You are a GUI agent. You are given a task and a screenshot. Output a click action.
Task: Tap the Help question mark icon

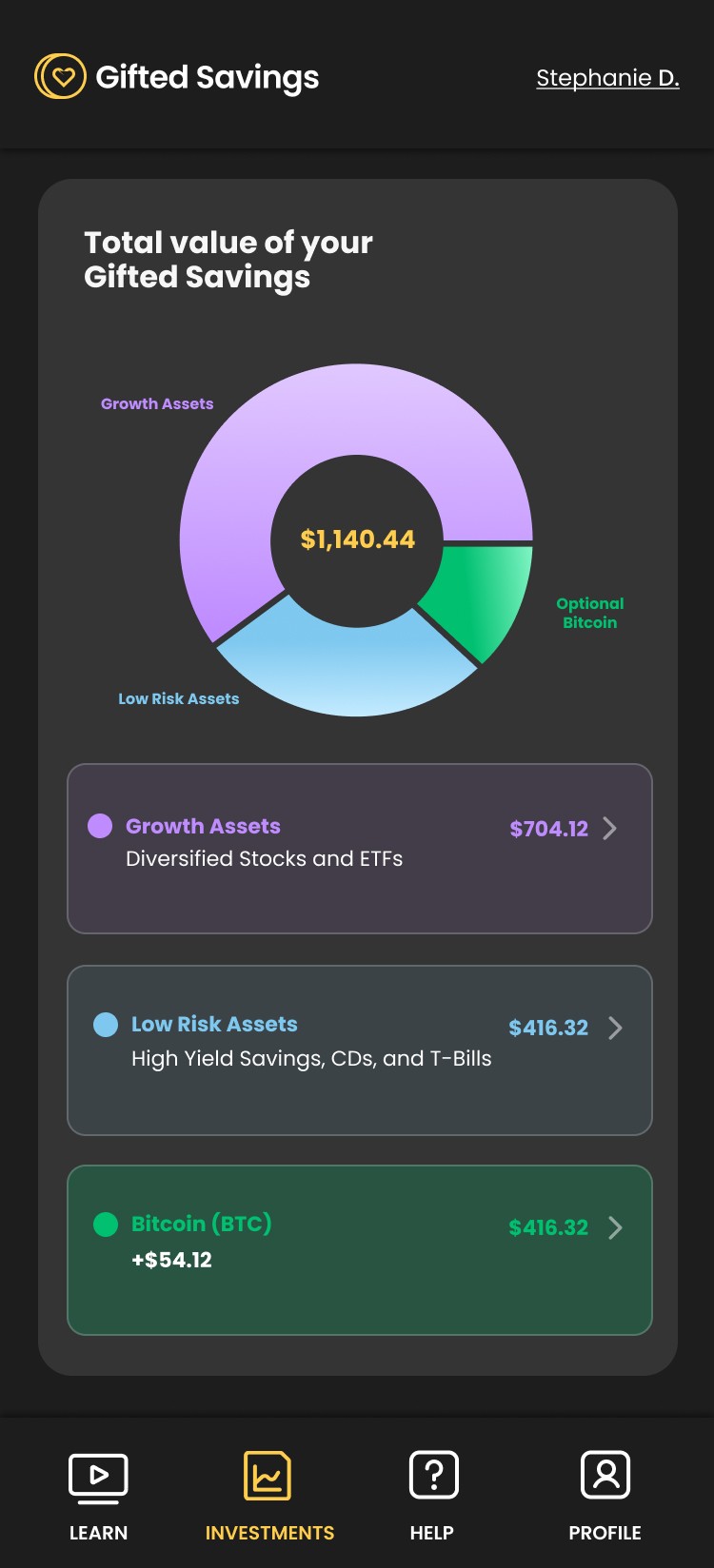coord(433,1477)
